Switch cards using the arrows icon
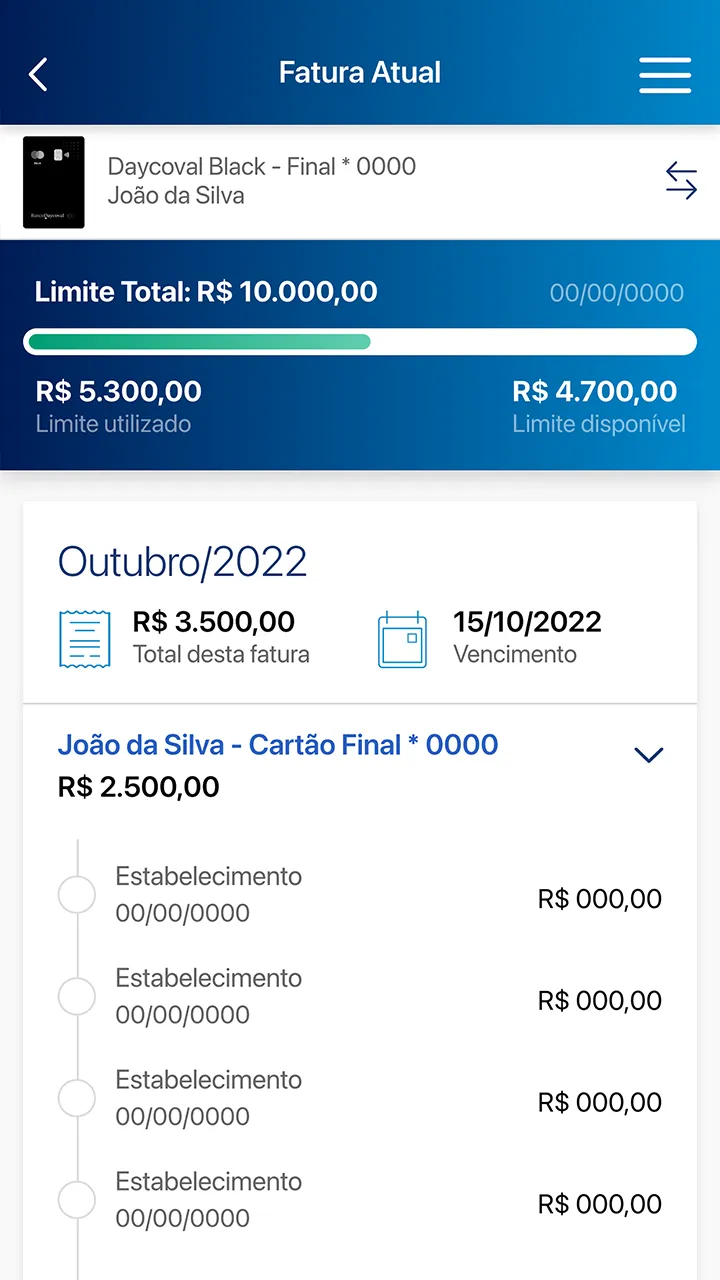Viewport: 720px width, 1280px height. click(681, 181)
